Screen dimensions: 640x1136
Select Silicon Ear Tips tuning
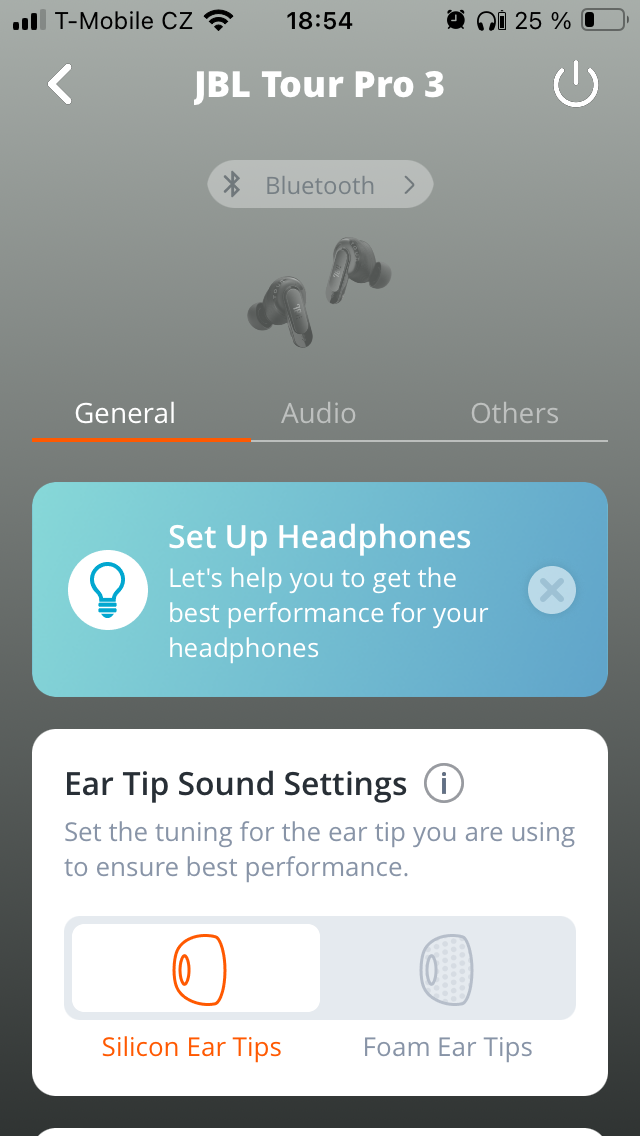click(x=196, y=968)
